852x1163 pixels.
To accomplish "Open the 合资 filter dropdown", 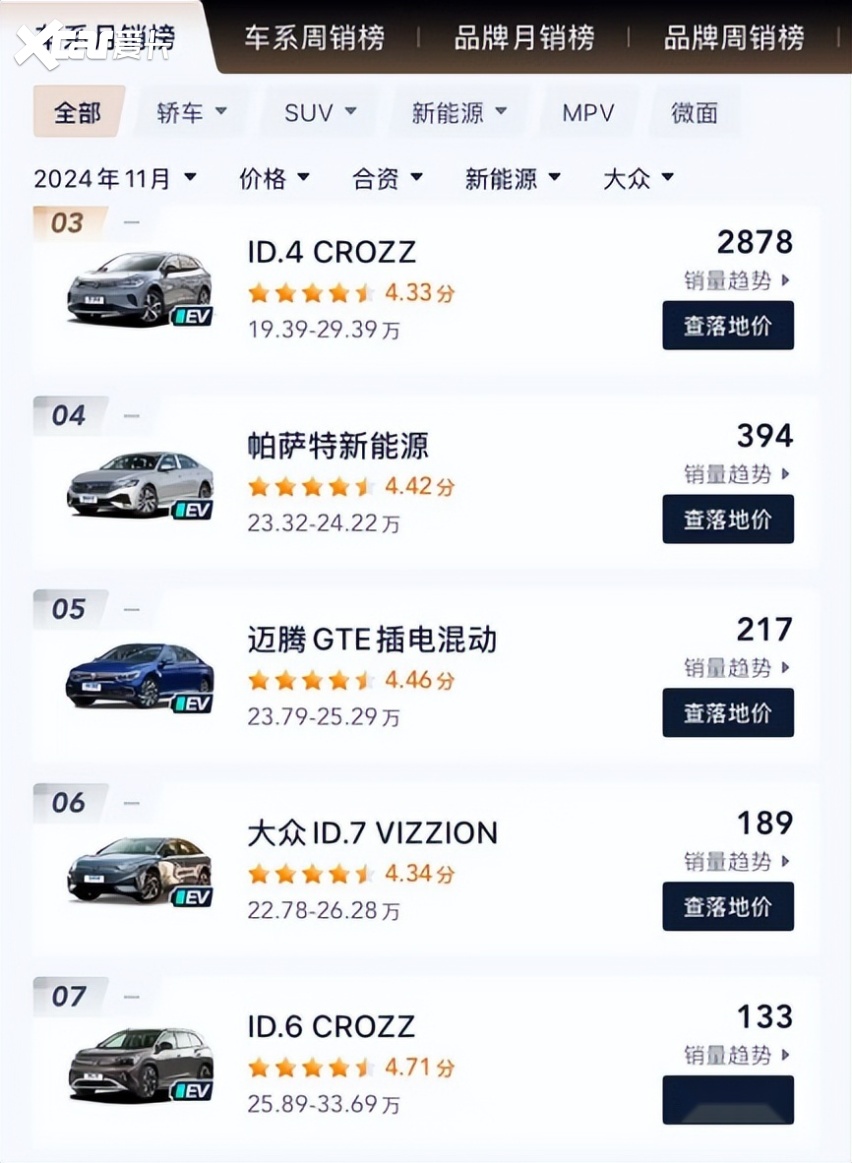I will click(x=388, y=178).
